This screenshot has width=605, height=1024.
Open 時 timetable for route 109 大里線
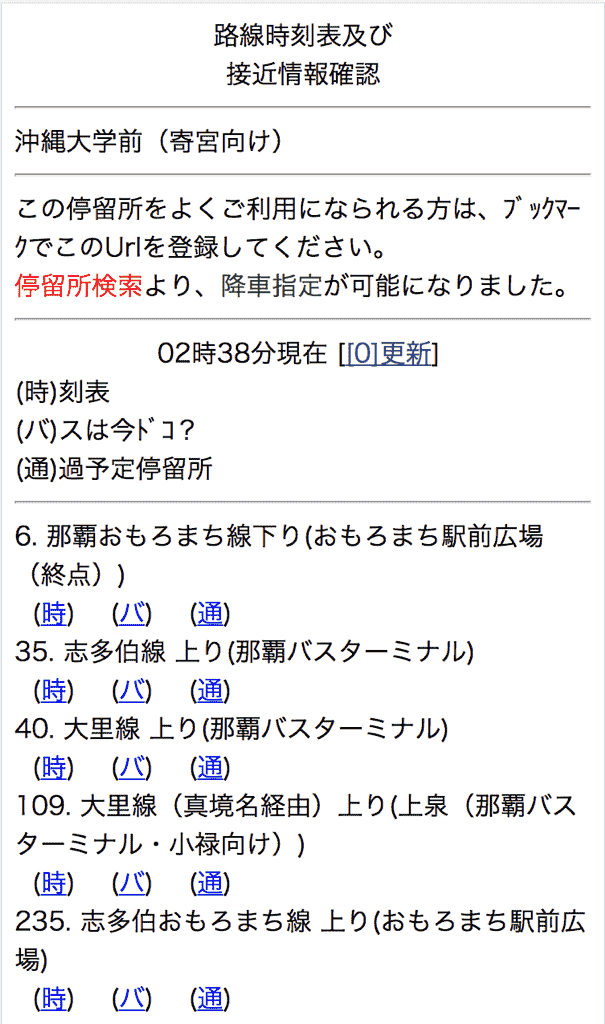click(x=54, y=883)
